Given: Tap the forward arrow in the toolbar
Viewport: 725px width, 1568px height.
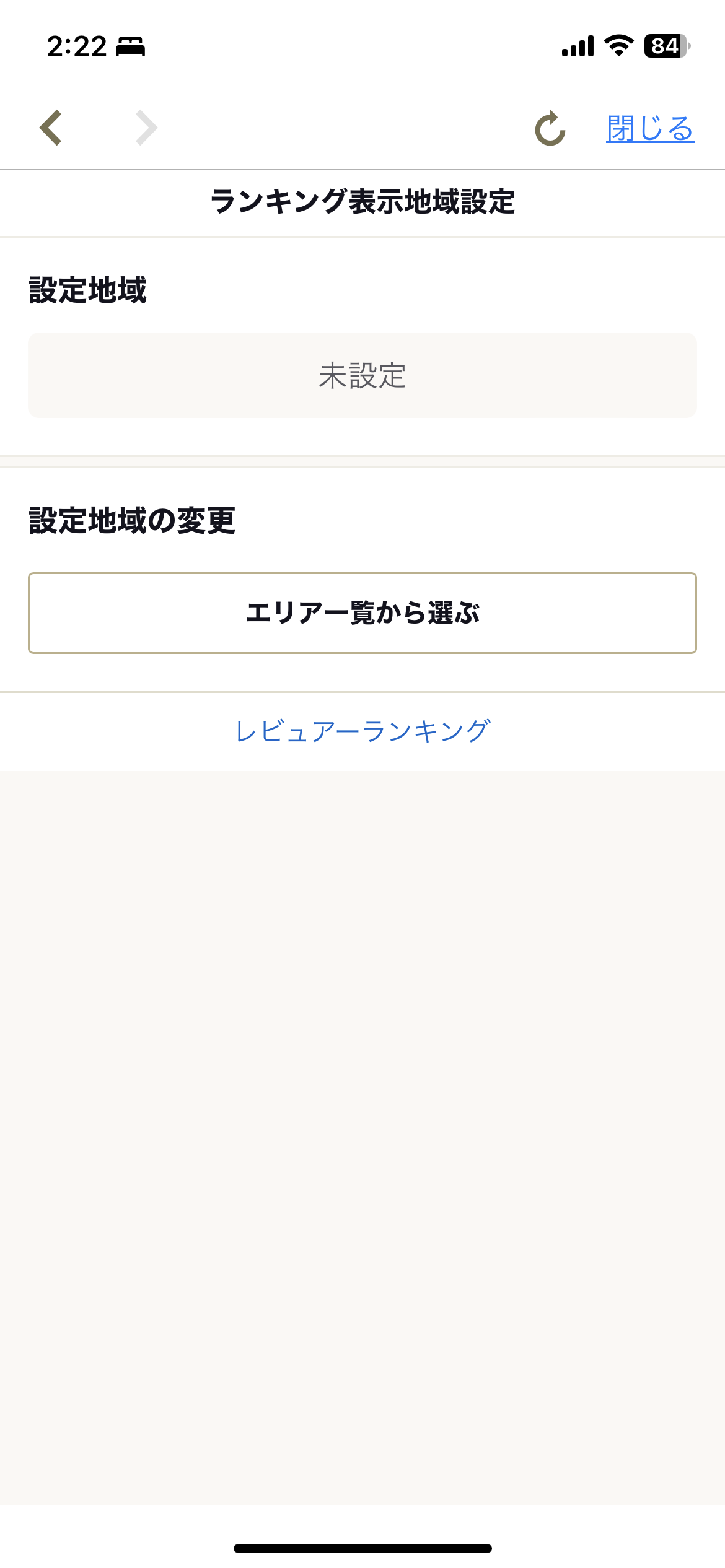Looking at the screenshot, I should tap(146, 128).
